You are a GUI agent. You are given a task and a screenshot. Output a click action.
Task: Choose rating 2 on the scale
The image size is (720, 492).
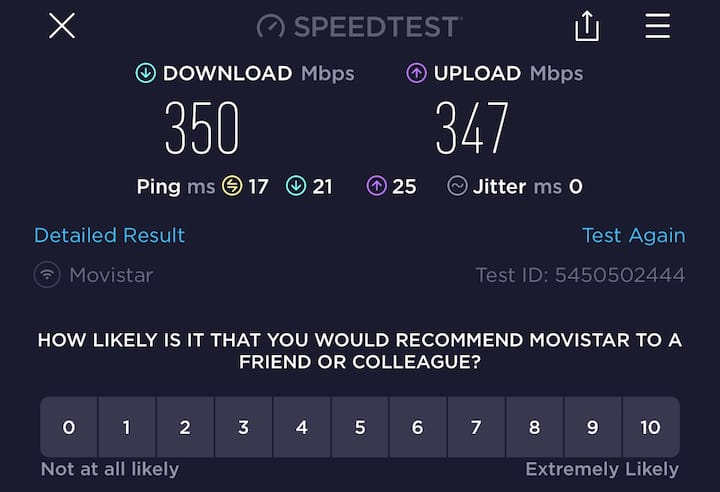tap(185, 427)
